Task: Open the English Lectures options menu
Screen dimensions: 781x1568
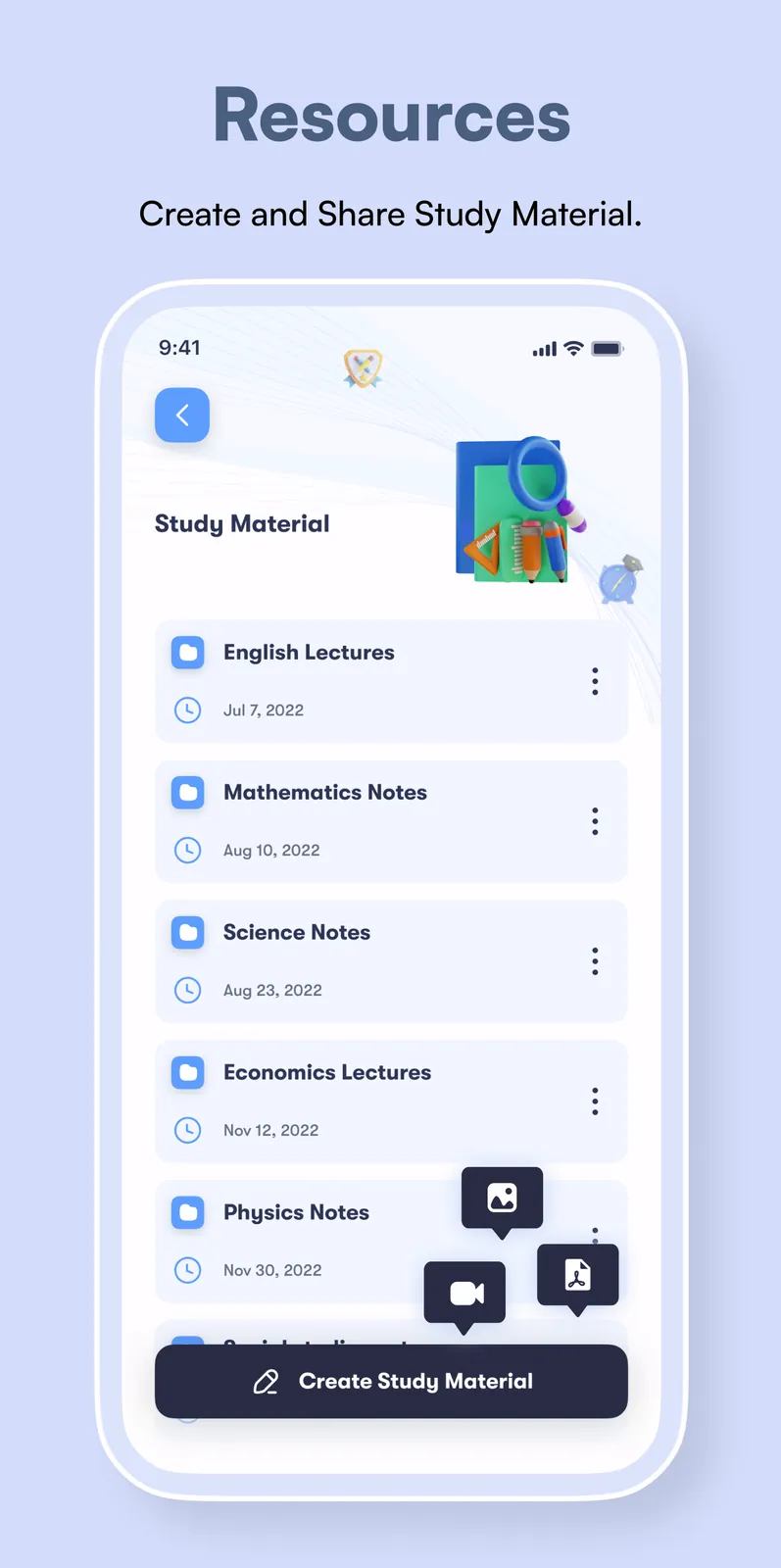Action: pos(595,681)
